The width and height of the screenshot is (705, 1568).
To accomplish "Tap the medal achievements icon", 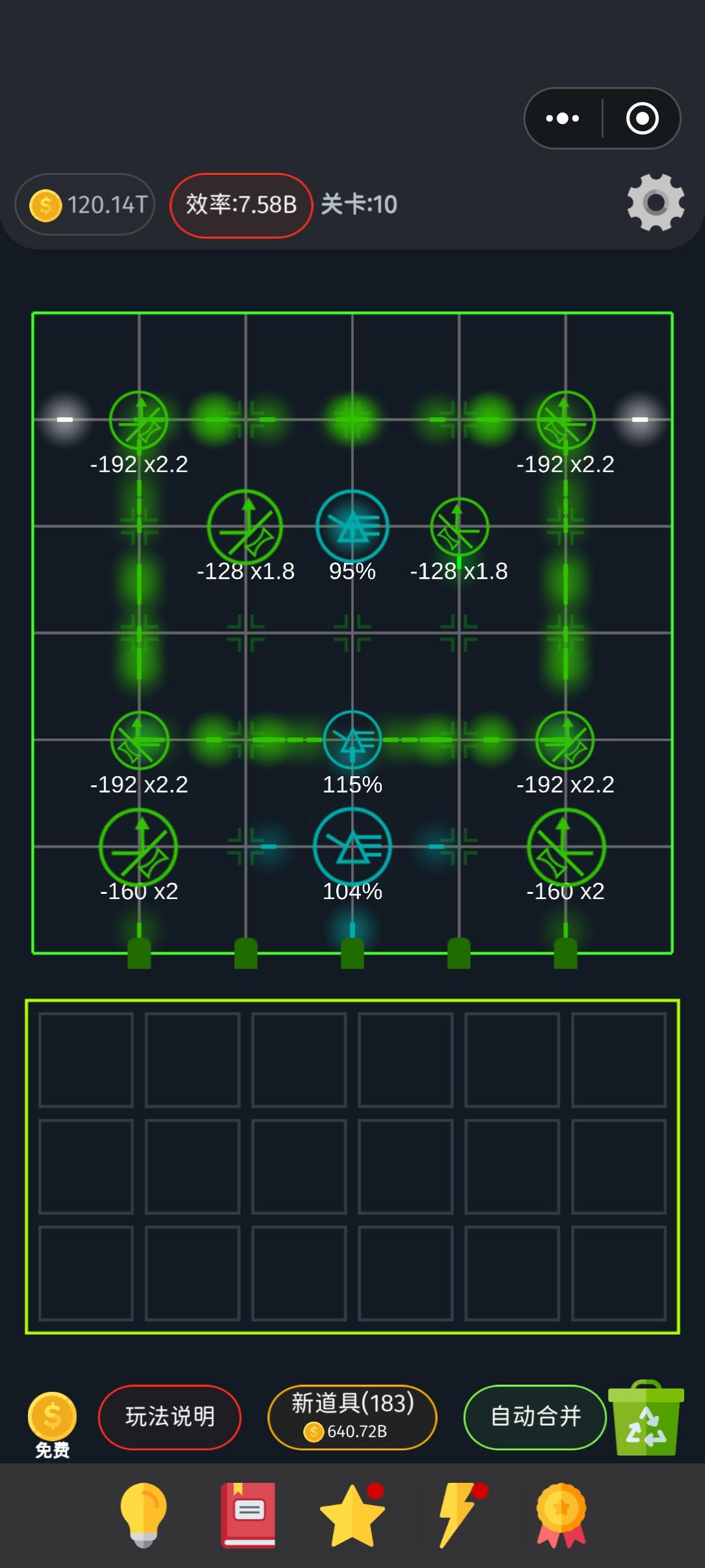I will 561,1513.
